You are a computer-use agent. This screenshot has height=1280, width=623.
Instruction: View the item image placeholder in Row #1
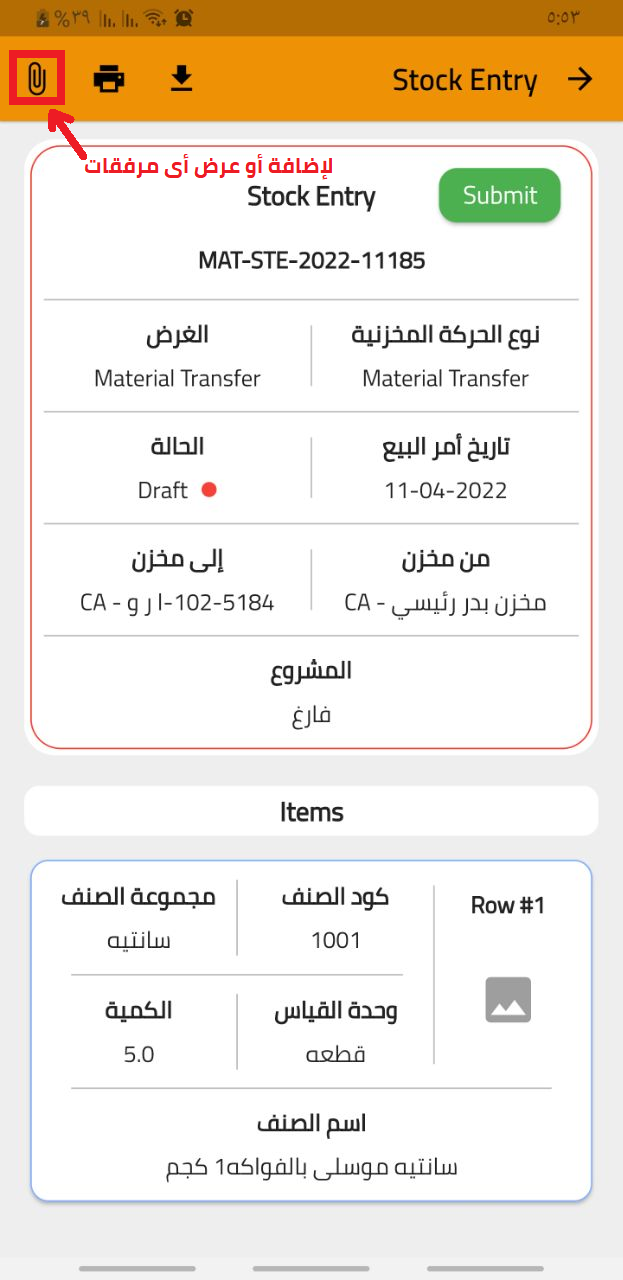(x=508, y=1000)
